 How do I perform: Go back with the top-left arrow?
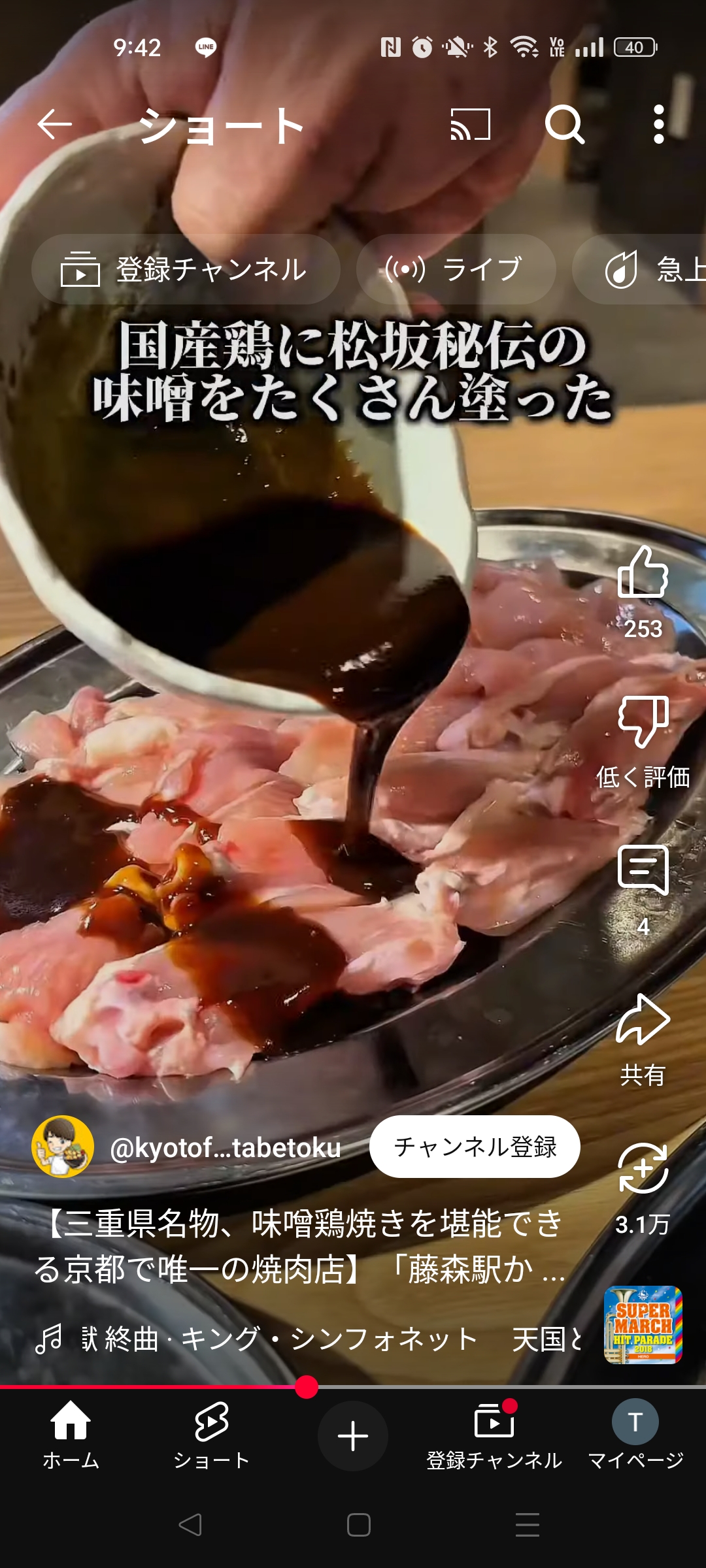tap(54, 124)
